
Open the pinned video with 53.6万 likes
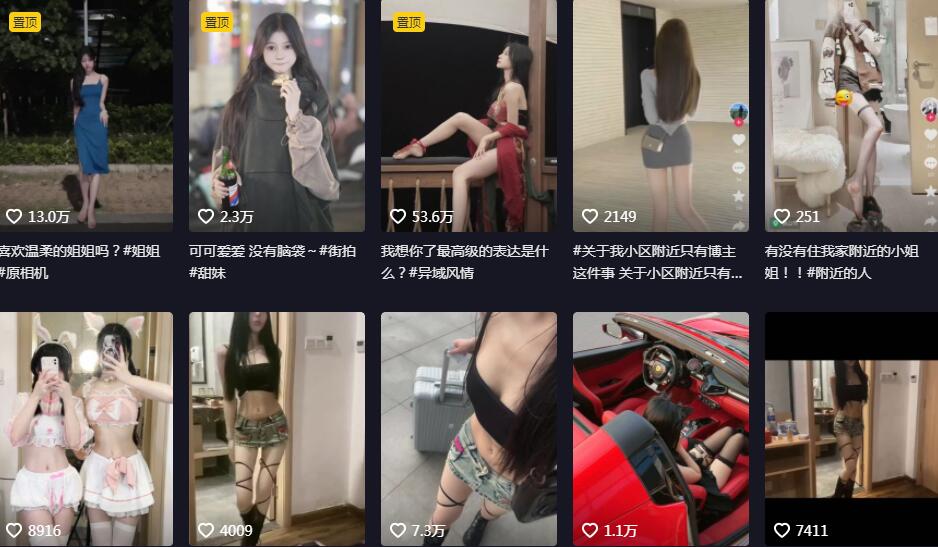pyautogui.click(x=469, y=115)
